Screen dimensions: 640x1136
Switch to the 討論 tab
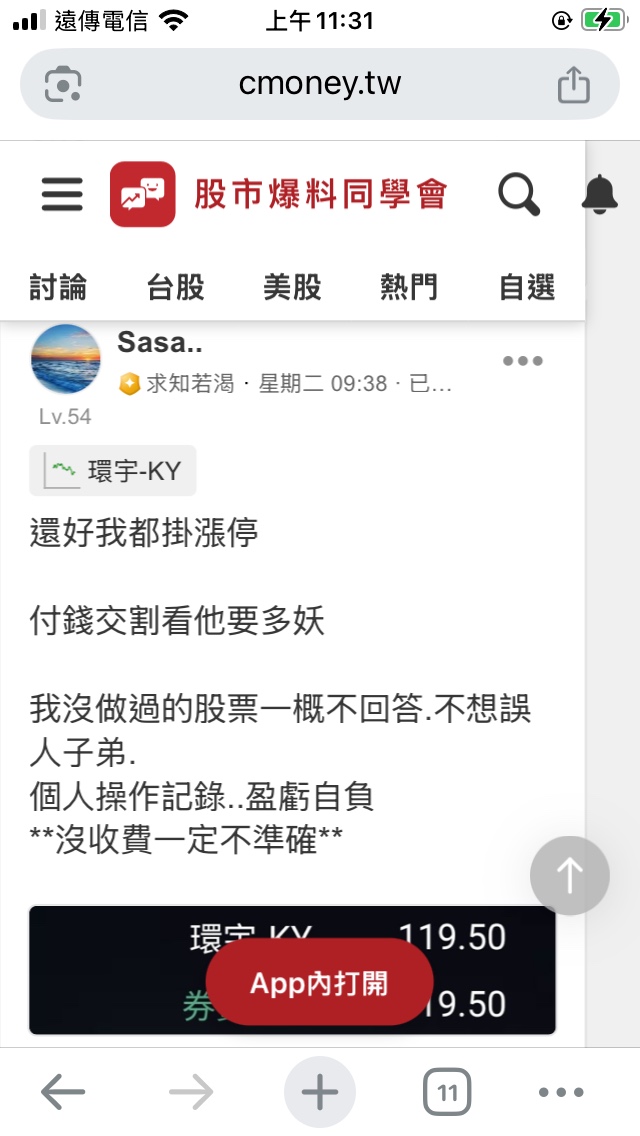point(58,288)
